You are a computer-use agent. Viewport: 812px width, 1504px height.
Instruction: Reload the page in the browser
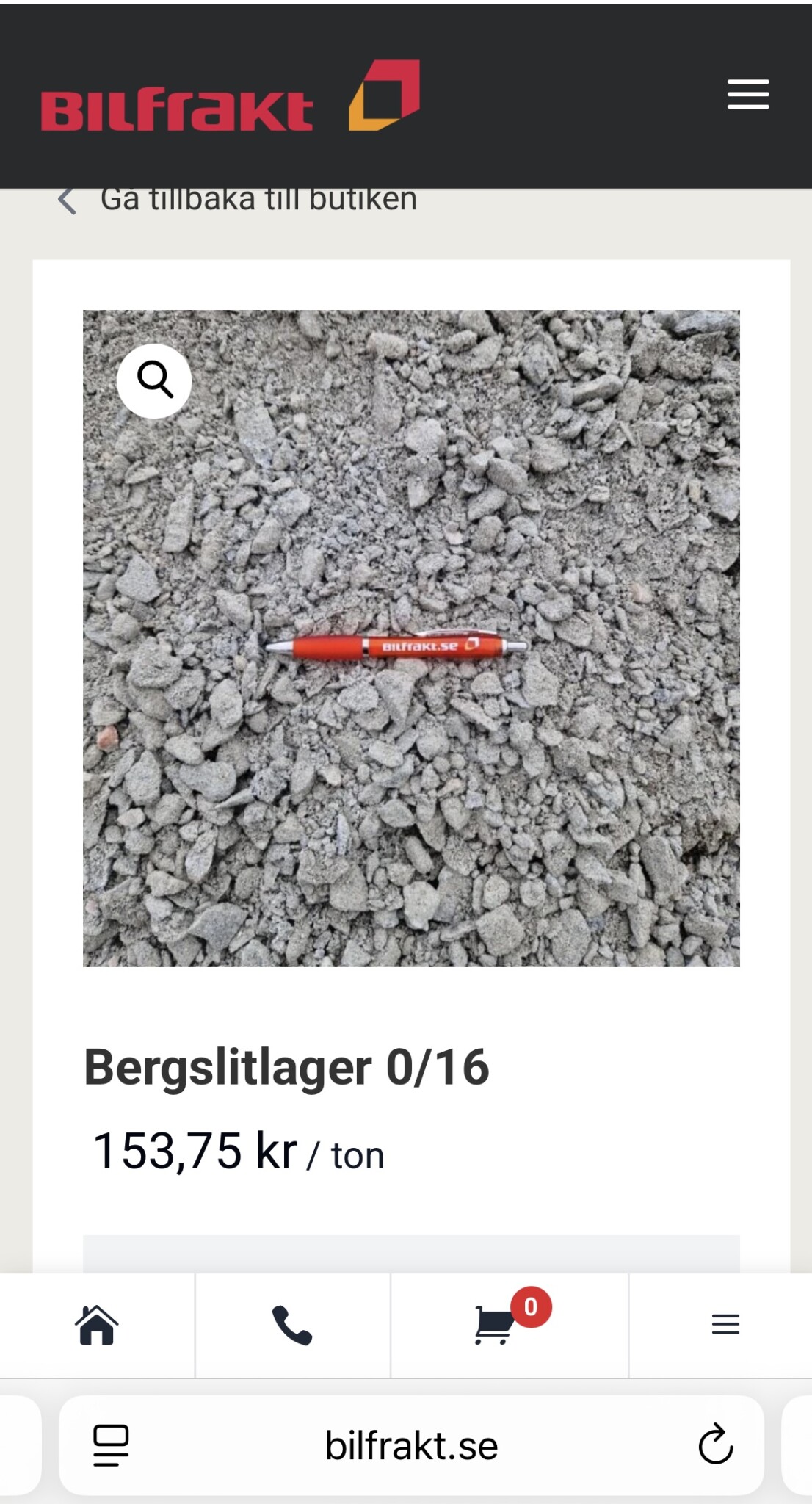[715, 1445]
